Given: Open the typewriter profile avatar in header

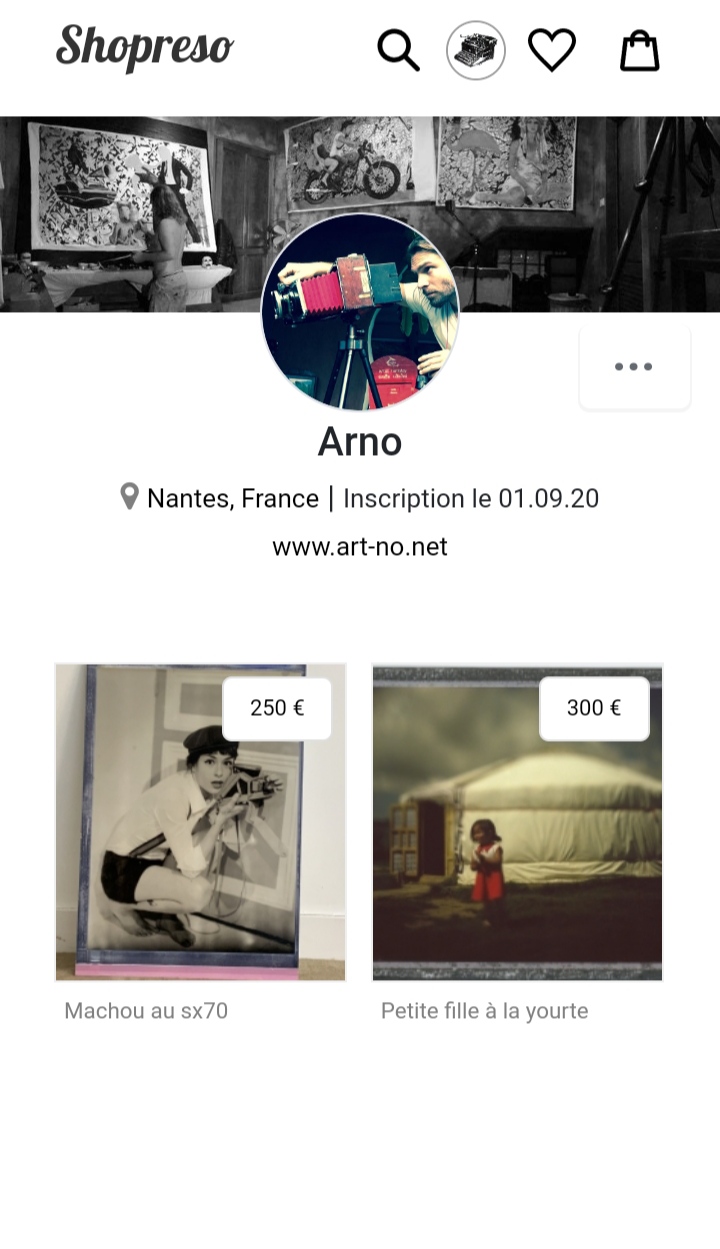Looking at the screenshot, I should pos(476,50).
